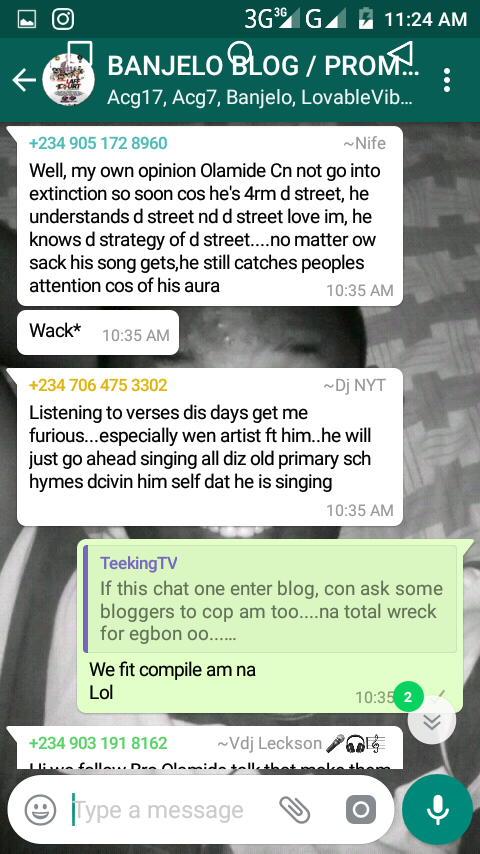Go back from the group chat
This screenshot has height=854, width=480.
tap(24, 80)
